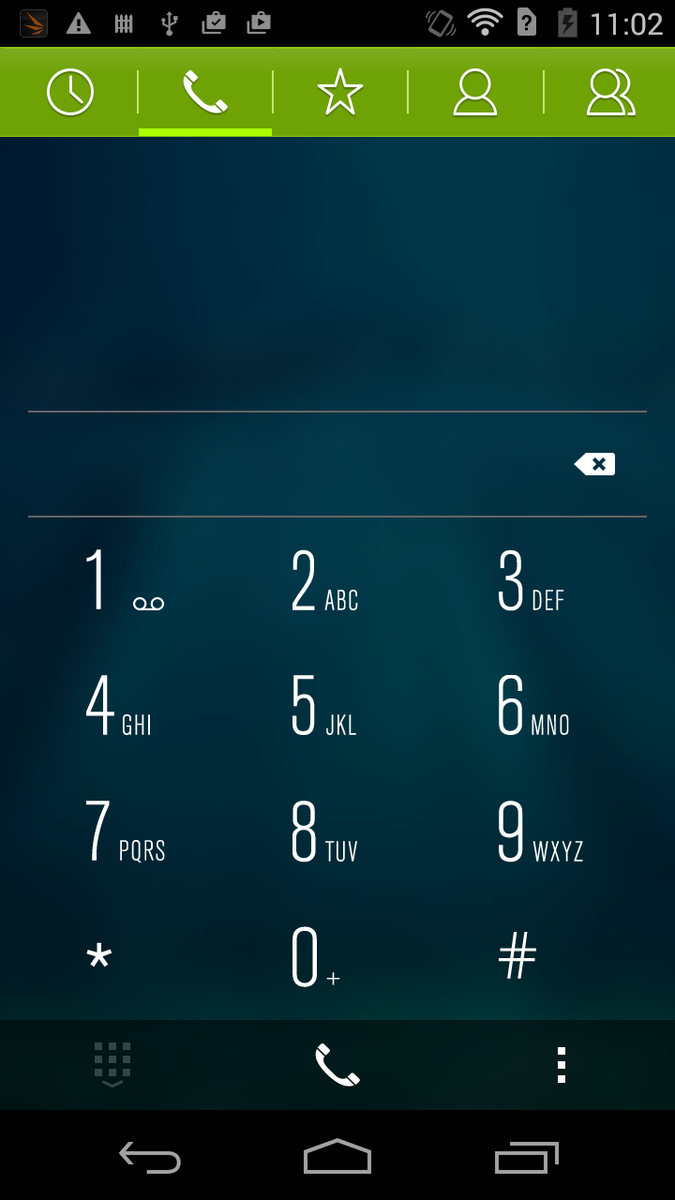
Task: Hide the dial pad
Action: pyautogui.click(x=112, y=1065)
